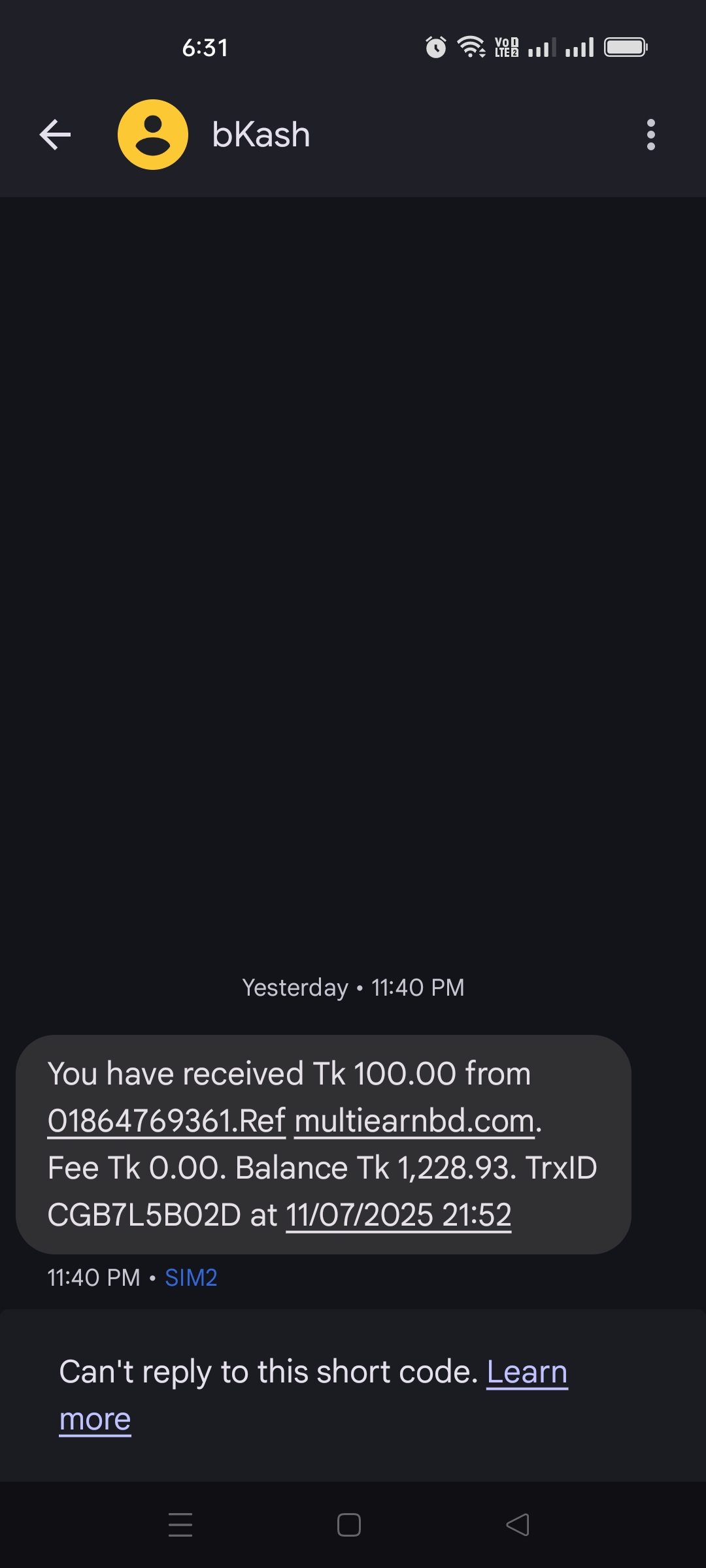The height and width of the screenshot is (1568, 706).
Task: Open the multiearnbd.com link
Action: (x=414, y=1121)
